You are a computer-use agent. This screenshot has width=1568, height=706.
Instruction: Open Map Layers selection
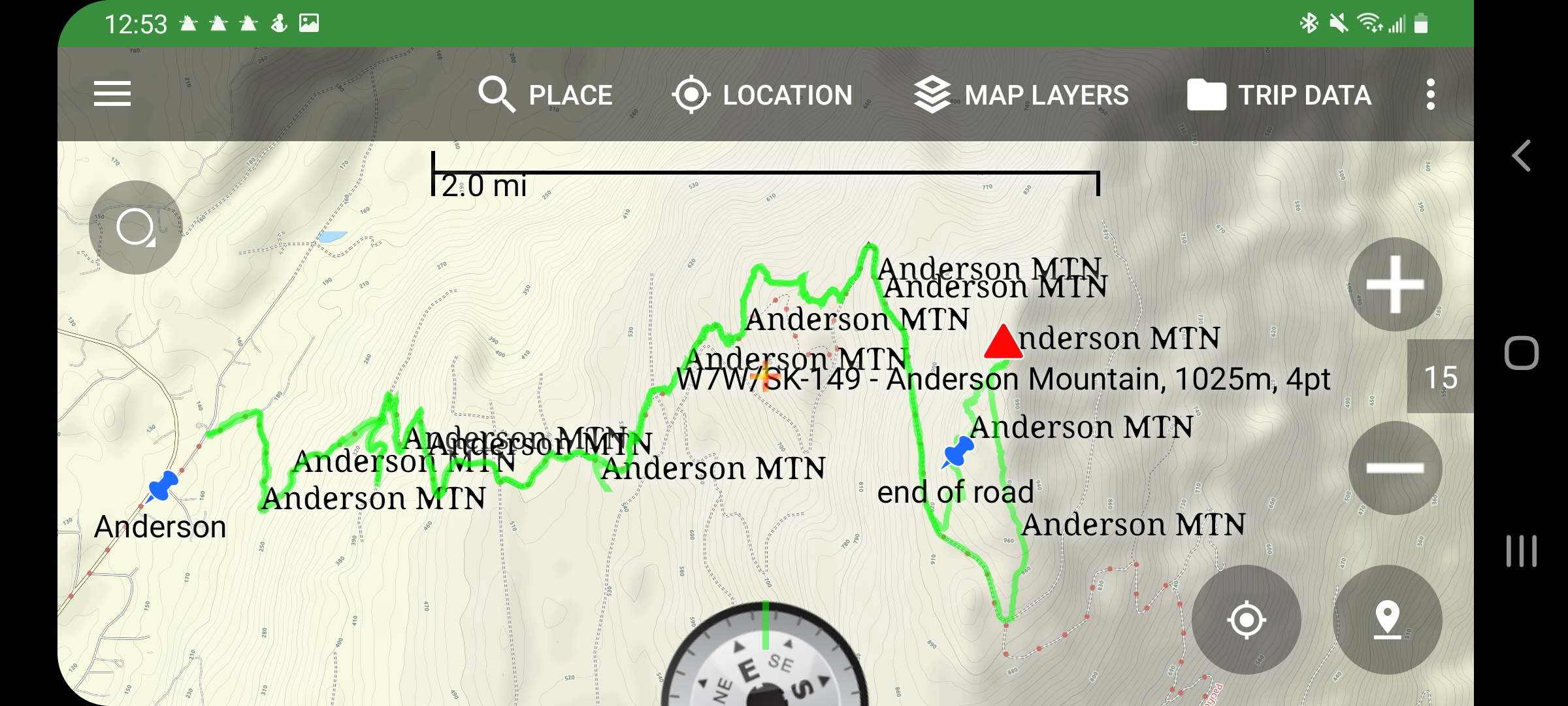tap(1021, 95)
